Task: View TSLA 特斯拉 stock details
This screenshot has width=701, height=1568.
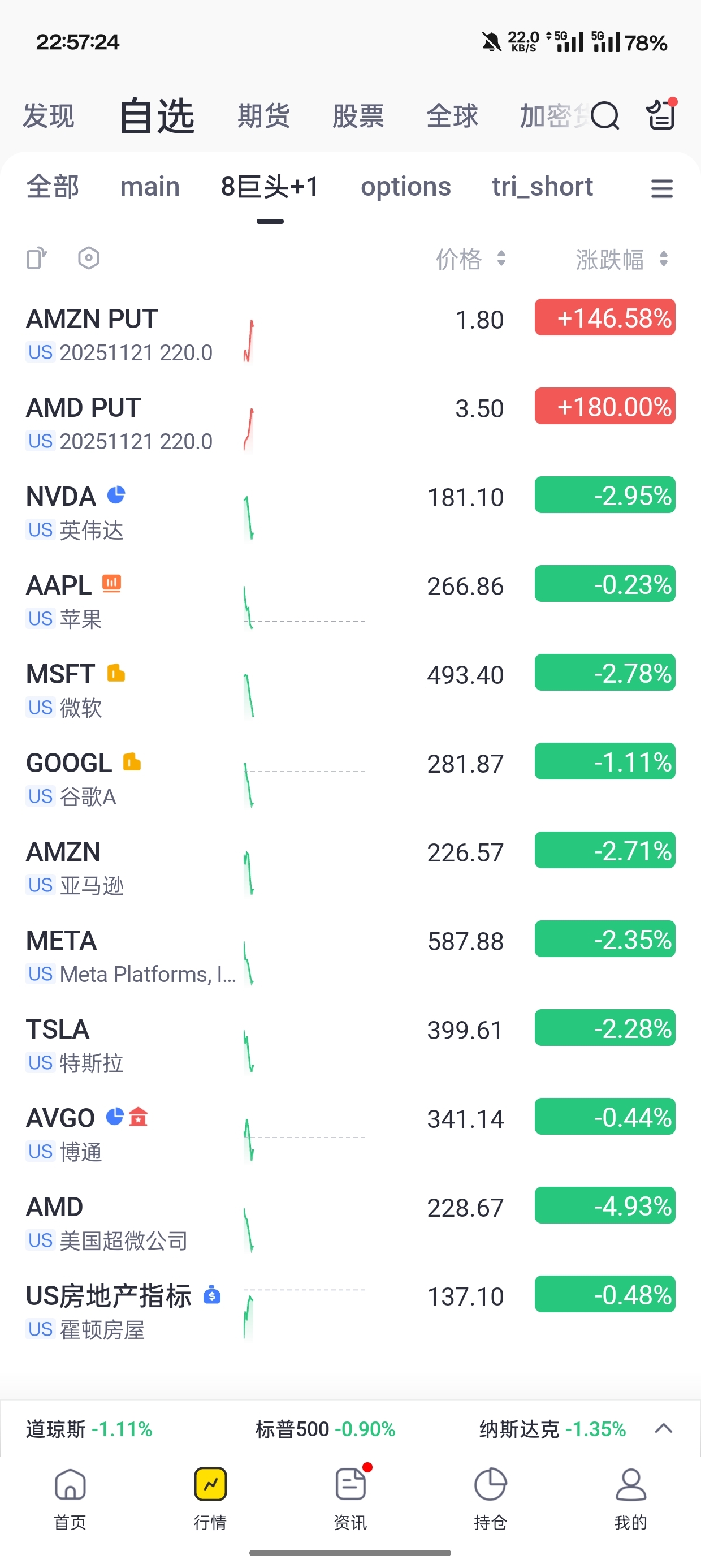Action: 122,1045
